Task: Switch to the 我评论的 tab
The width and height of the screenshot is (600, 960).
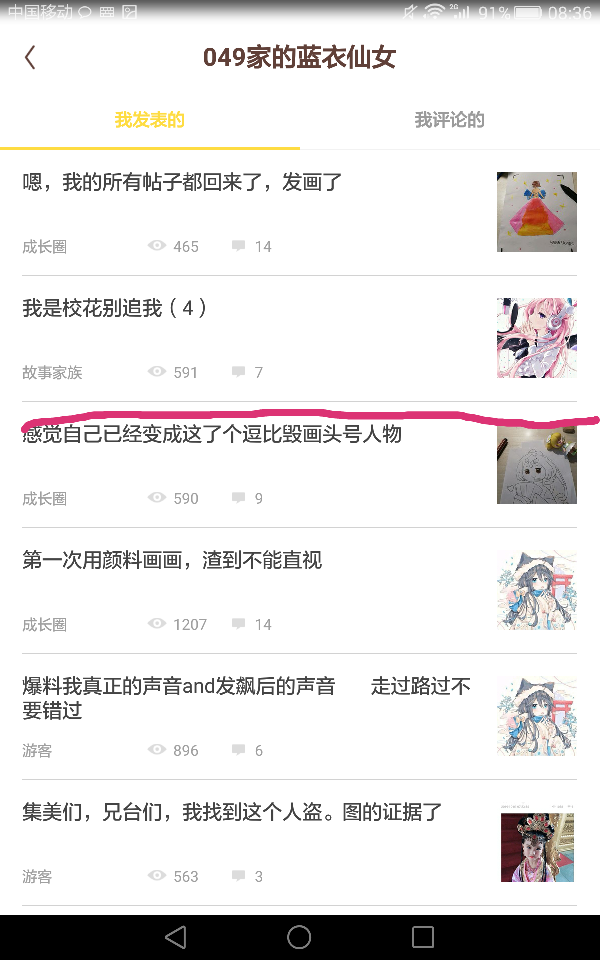Action: click(449, 120)
